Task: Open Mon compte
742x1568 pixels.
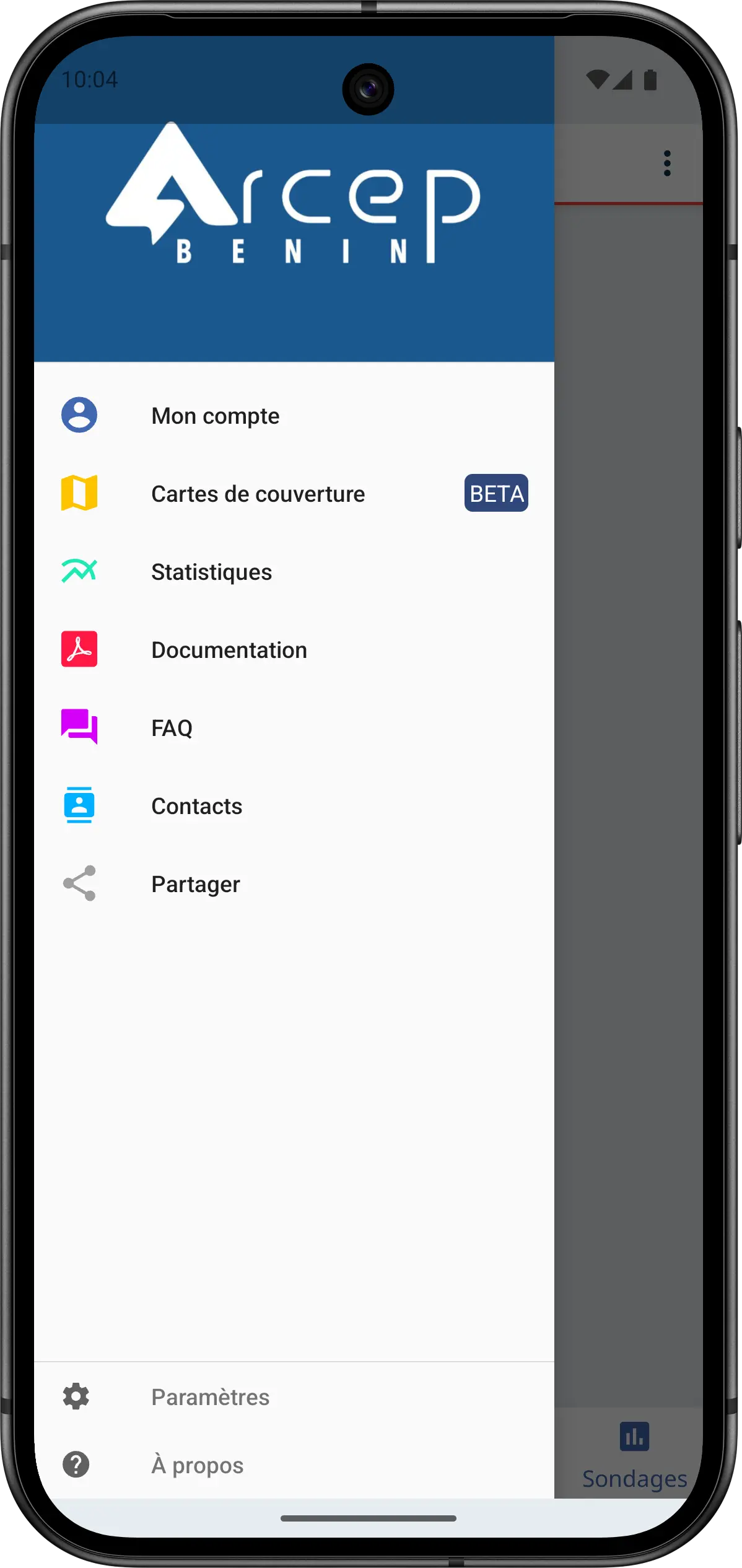Action: pos(215,416)
